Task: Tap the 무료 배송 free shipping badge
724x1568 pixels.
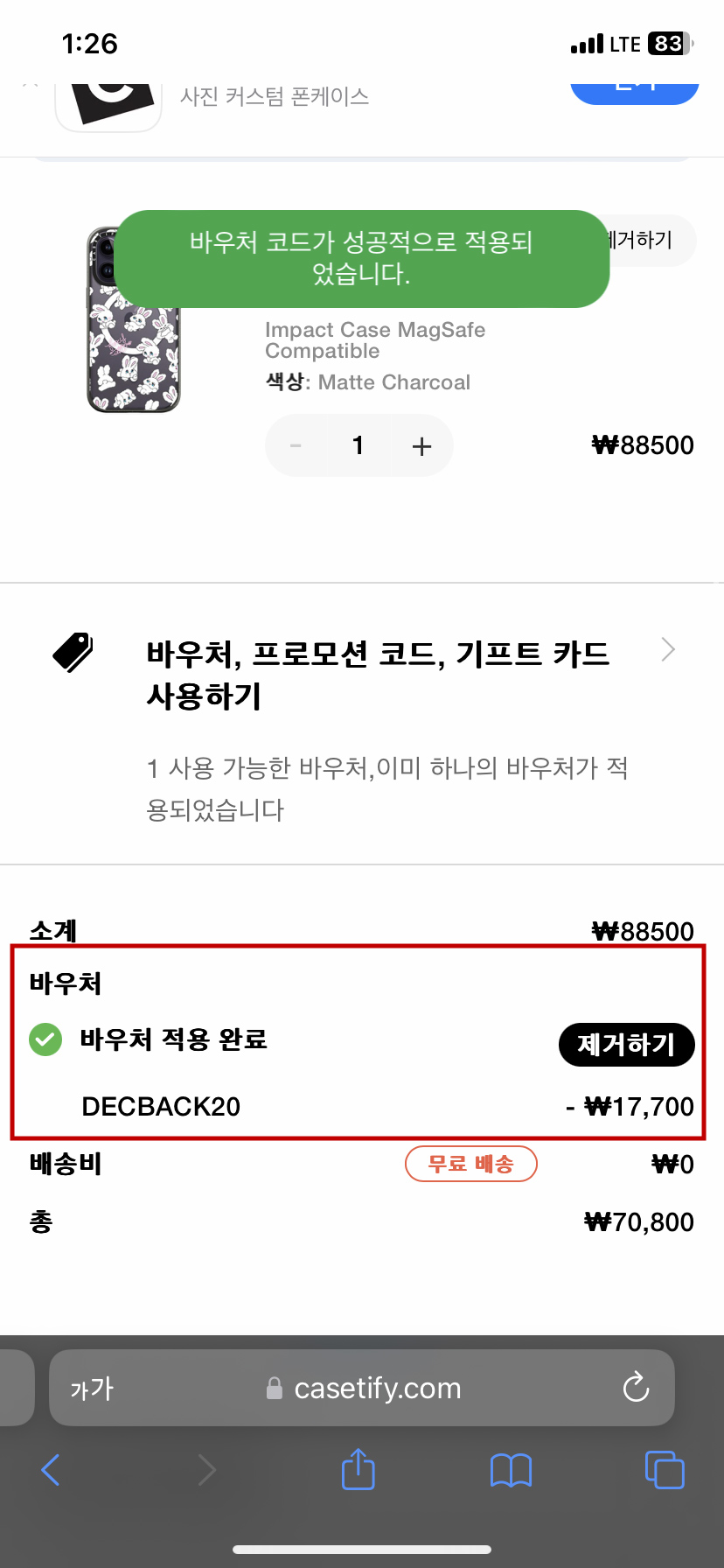Action: pos(471,1164)
